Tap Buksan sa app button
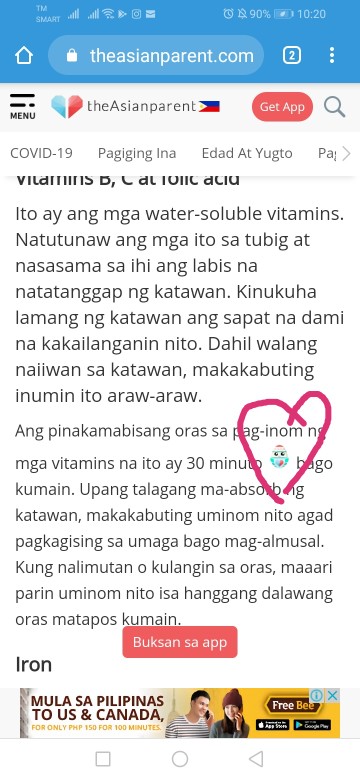360x780 pixels. click(x=180, y=642)
